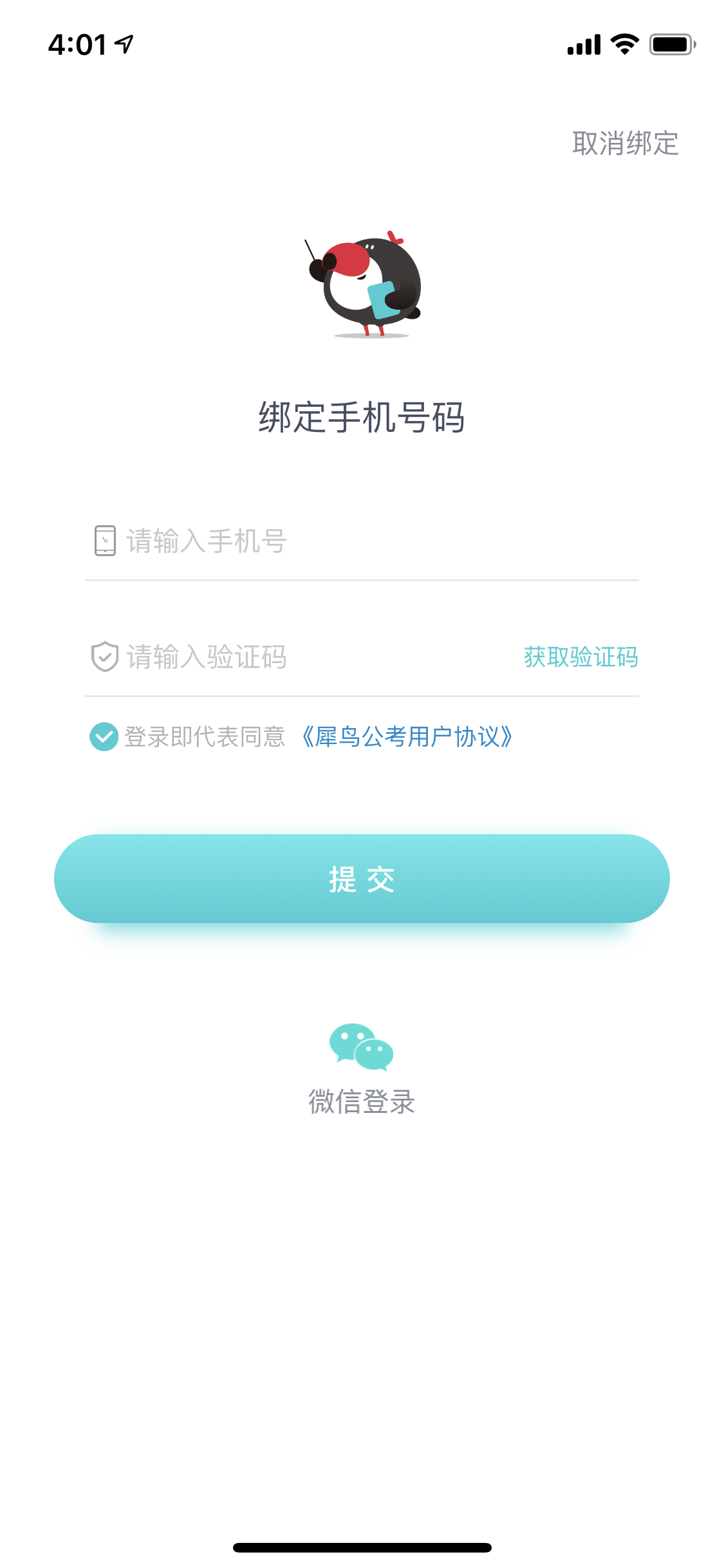The width and height of the screenshot is (724, 1568).
Task: Uncheck the 登录即代表同意 agreement checkbox
Action: tap(104, 737)
